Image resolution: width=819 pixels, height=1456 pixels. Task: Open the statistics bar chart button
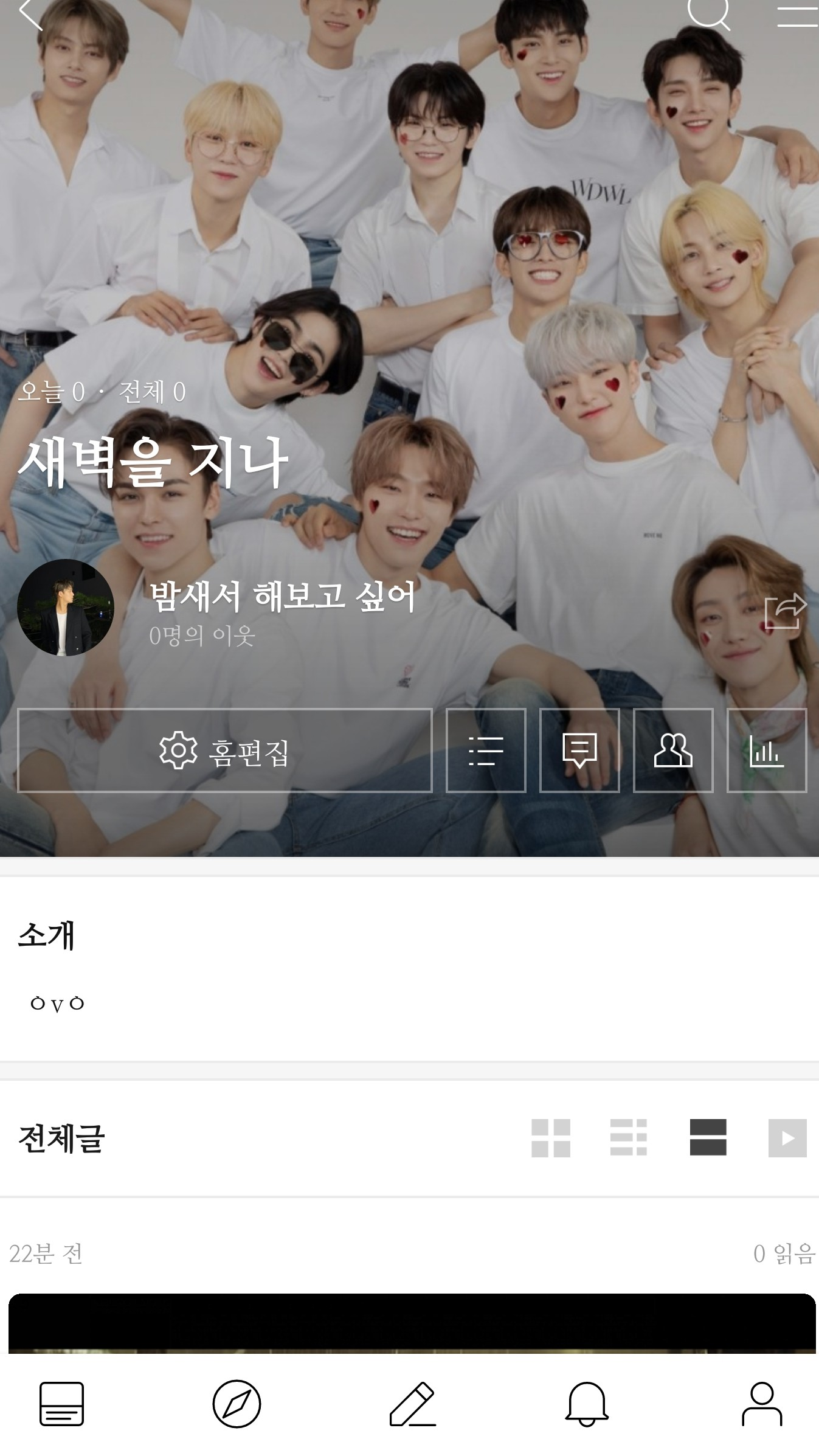[x=767, y=751]
